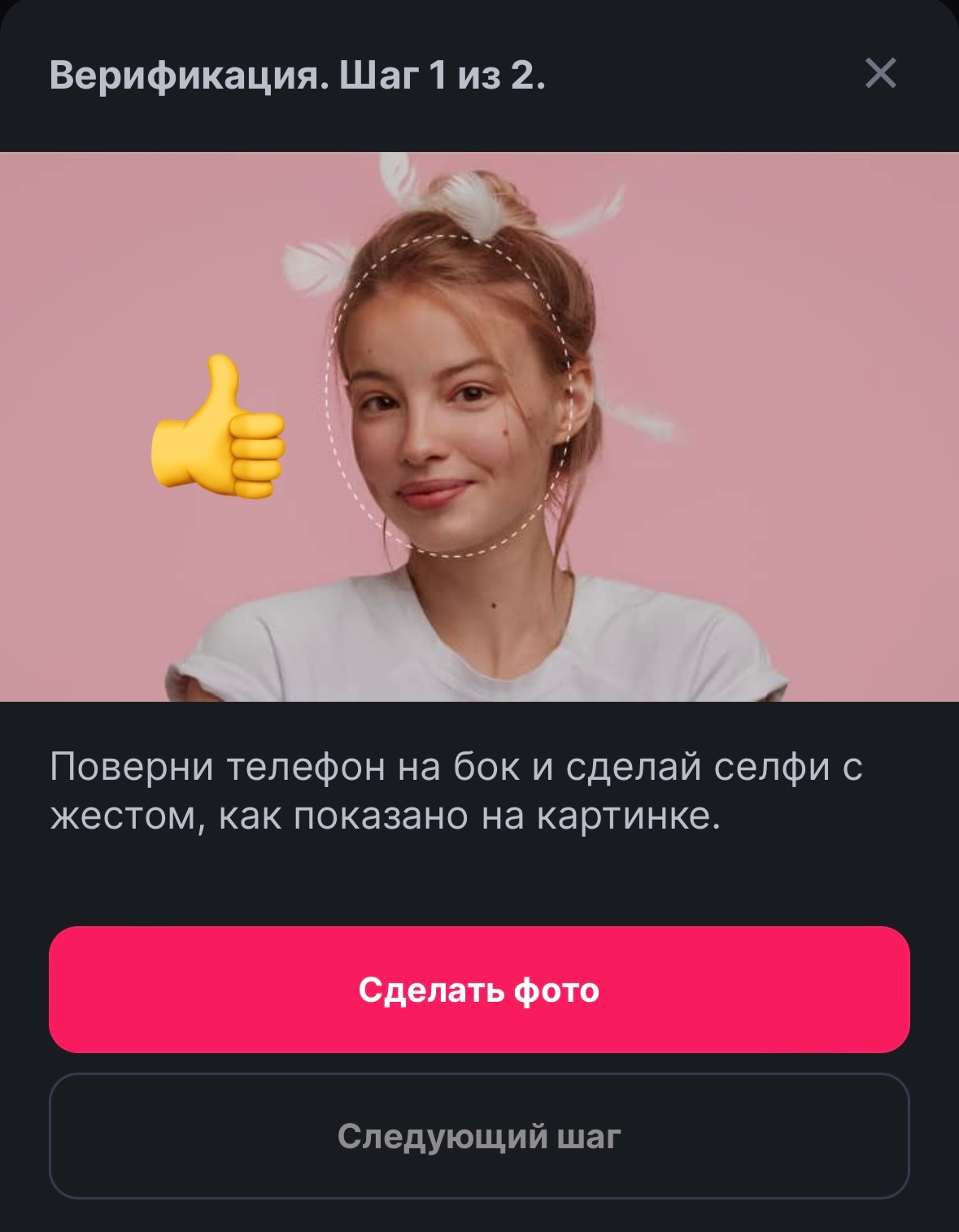Go to 'Следующий шаг'
Viewport: 959px width, 1232px height.
pyautogui.click(x=479, y=1135)
